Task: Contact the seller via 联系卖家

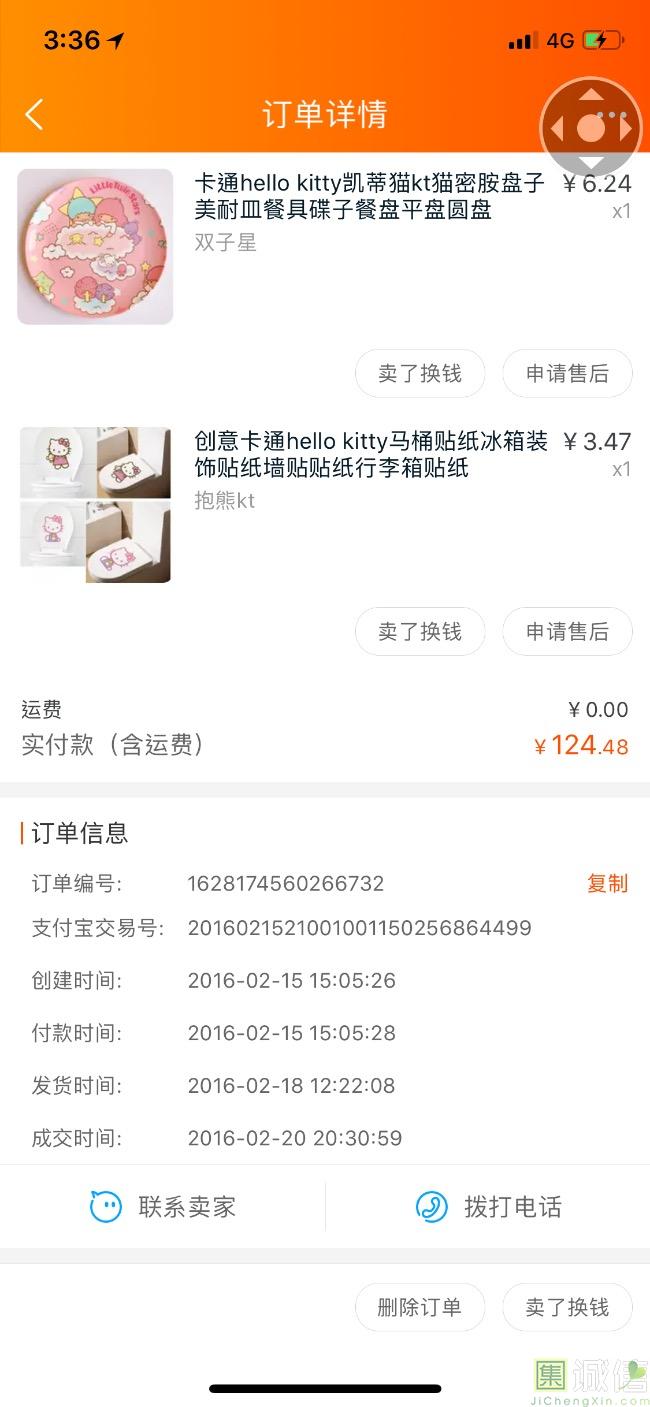Action: click(x=163, y=1207)
